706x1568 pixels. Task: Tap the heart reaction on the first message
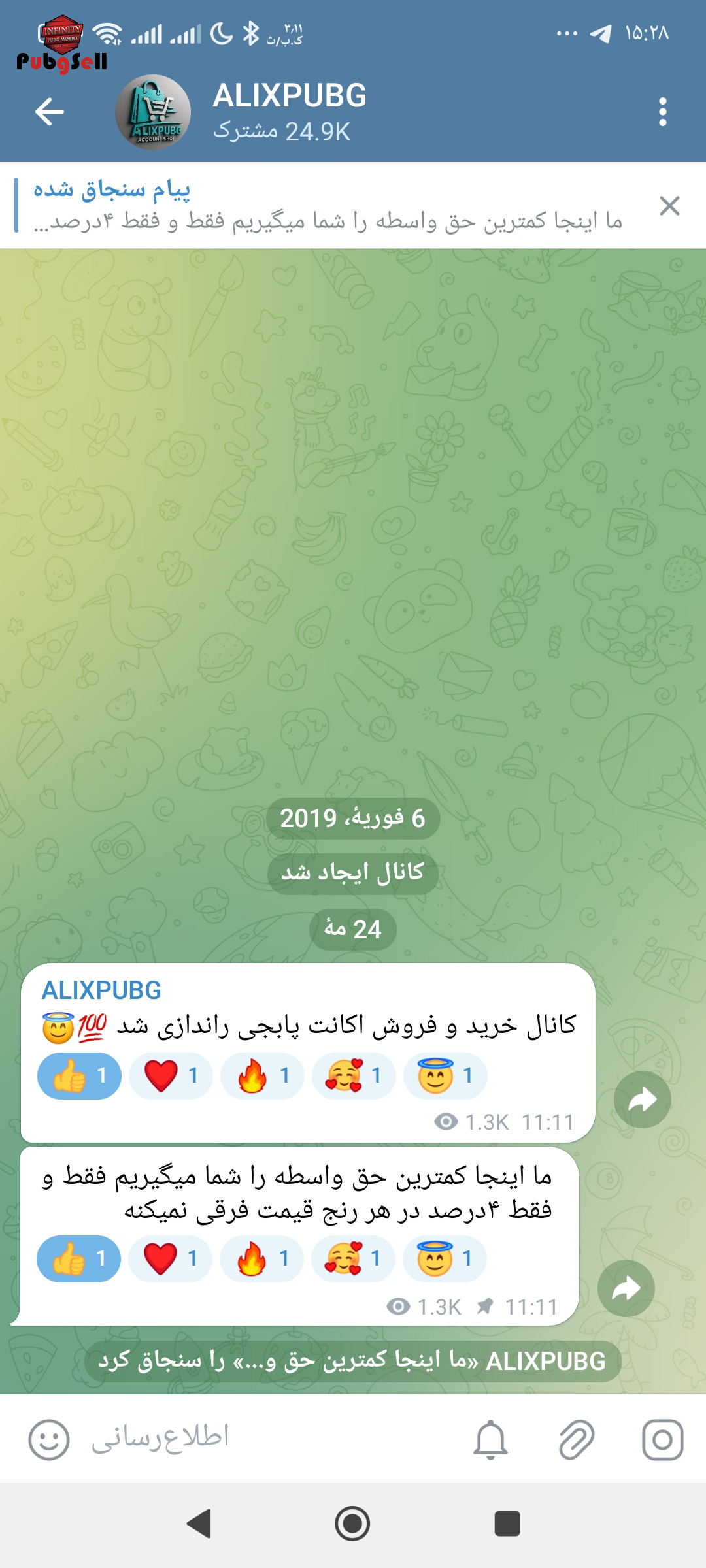coord(171,1075)
